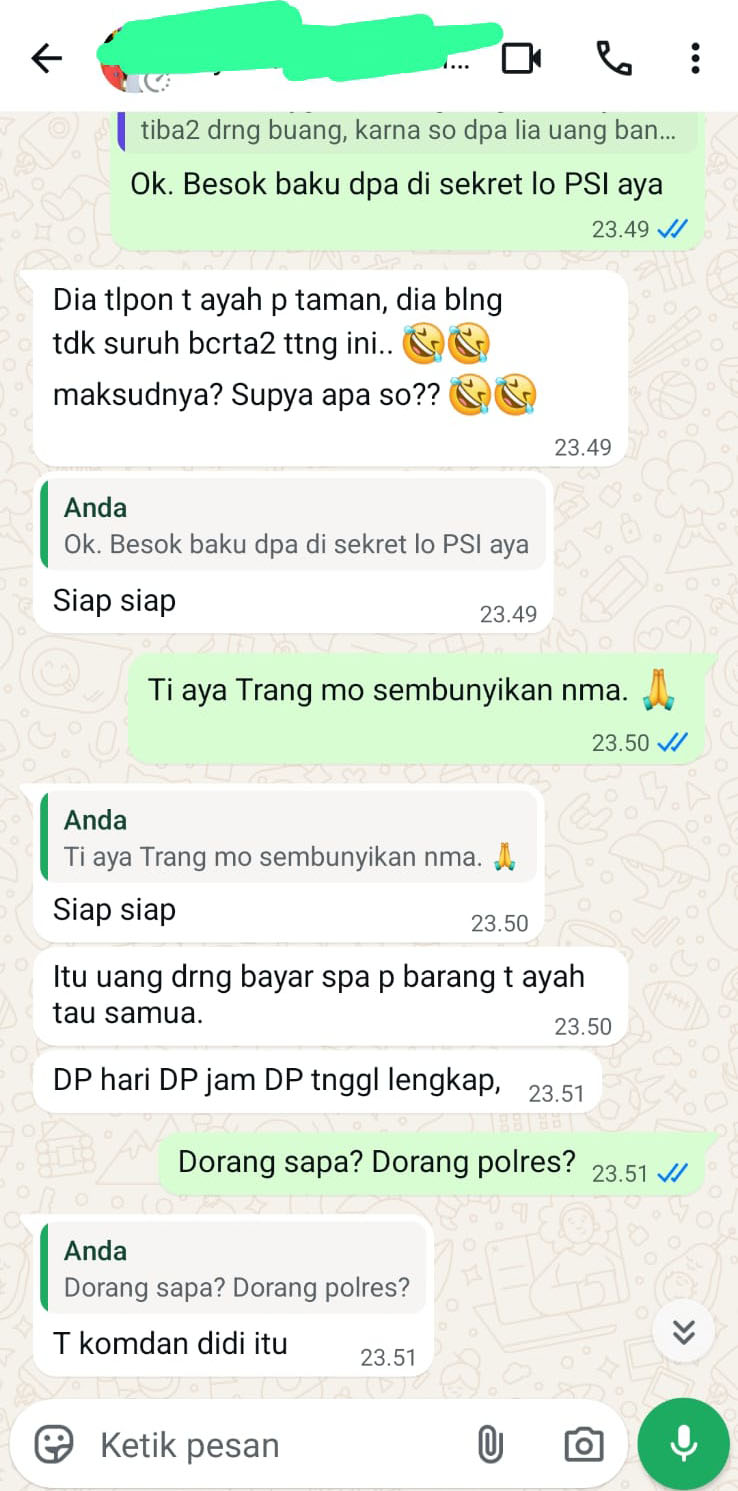The image size is (738, 1491).
Task: Start a video call
Action: 521,59
